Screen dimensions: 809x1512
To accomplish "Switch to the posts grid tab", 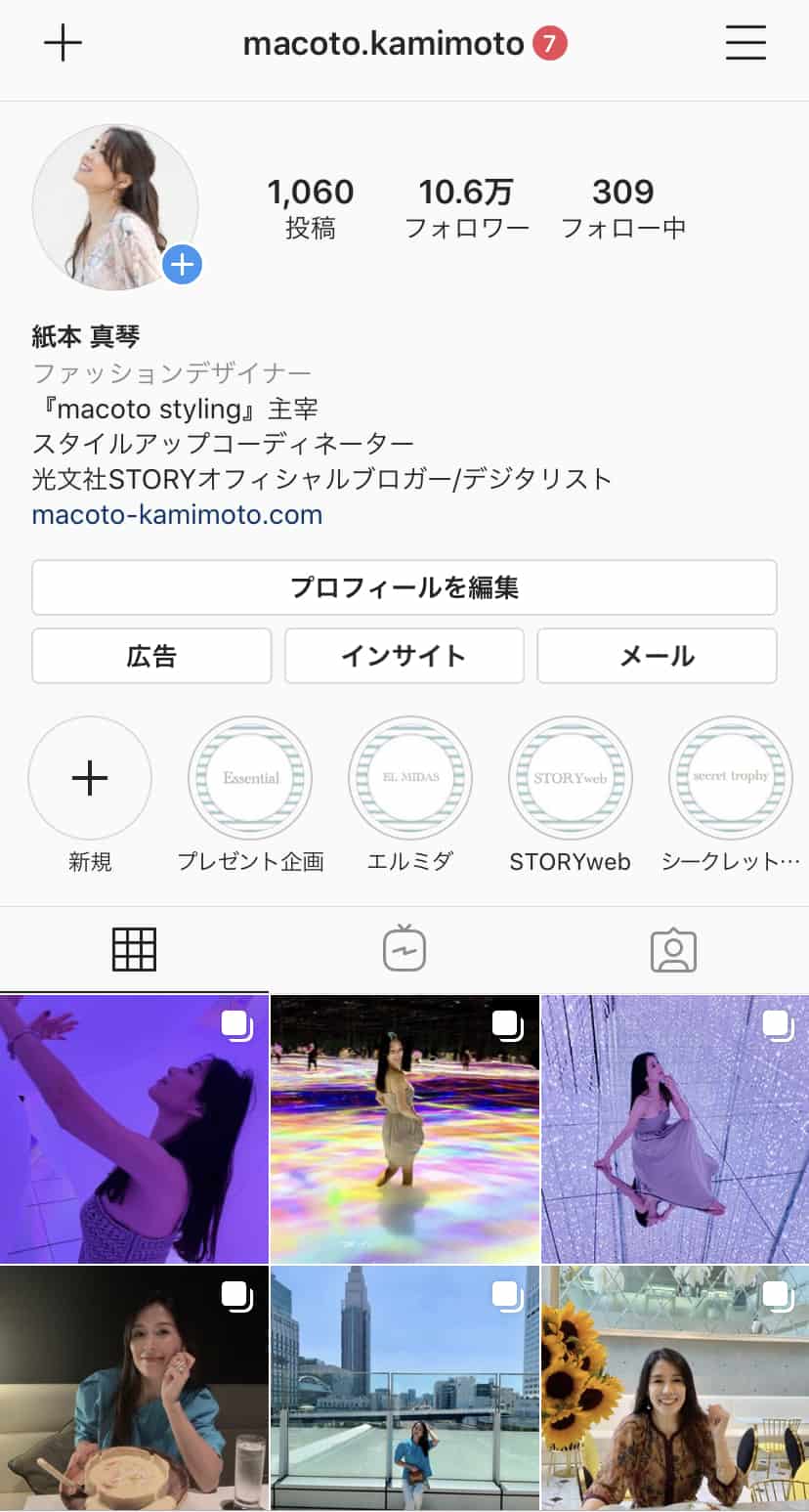I will [x=134, y=949].
